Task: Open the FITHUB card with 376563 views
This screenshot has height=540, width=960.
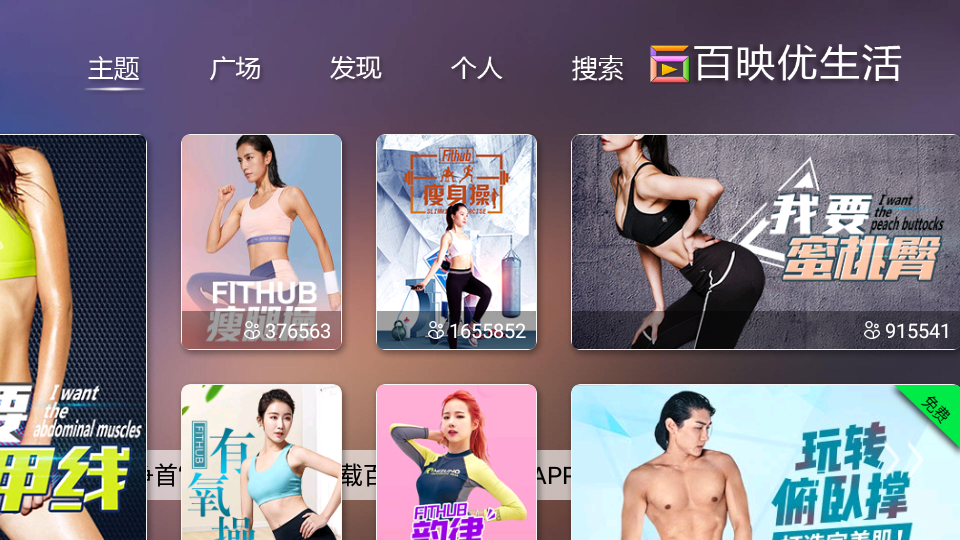Action: click(261, 242)
